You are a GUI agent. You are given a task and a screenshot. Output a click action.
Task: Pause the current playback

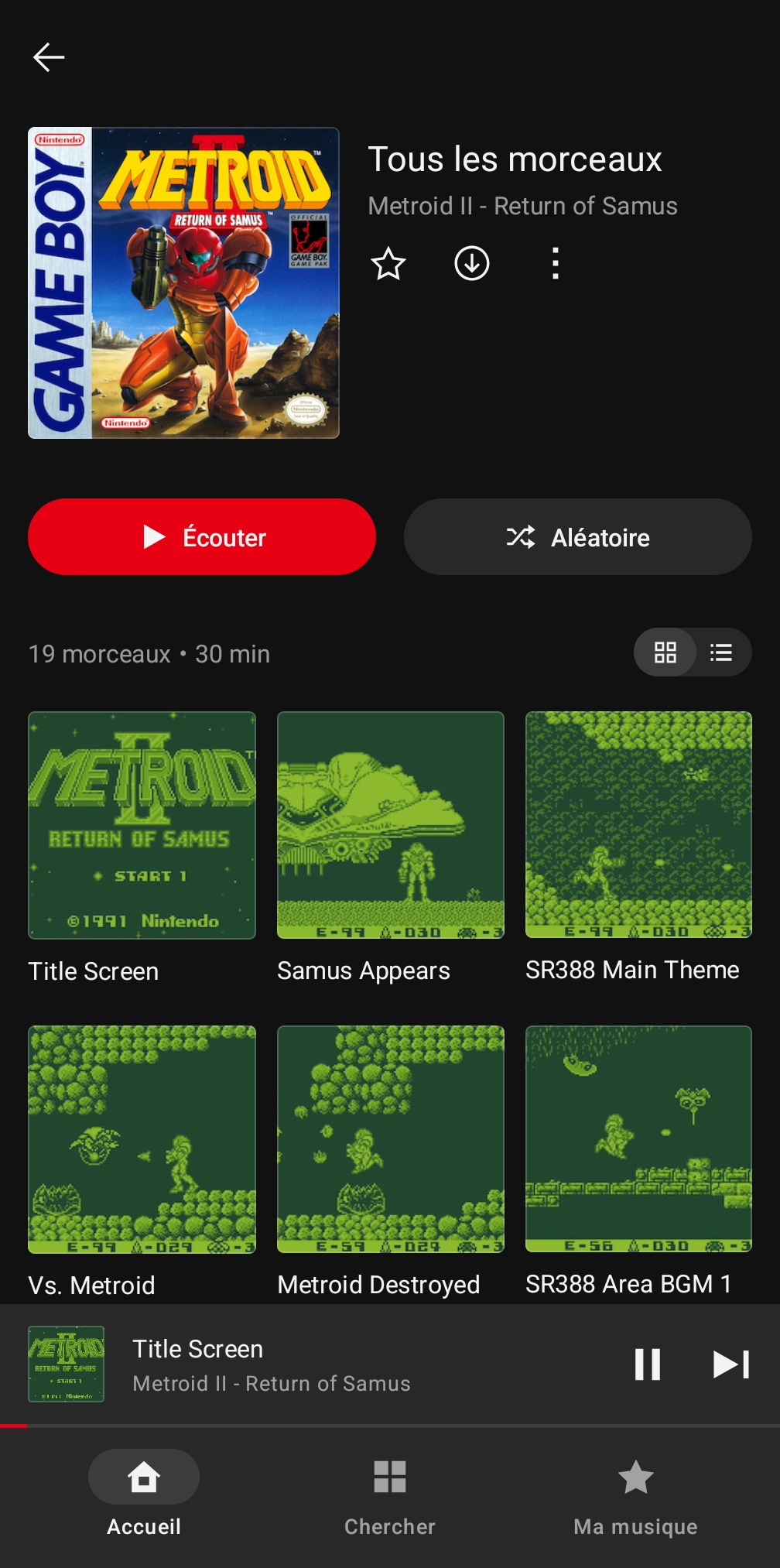pos(648,1364)
